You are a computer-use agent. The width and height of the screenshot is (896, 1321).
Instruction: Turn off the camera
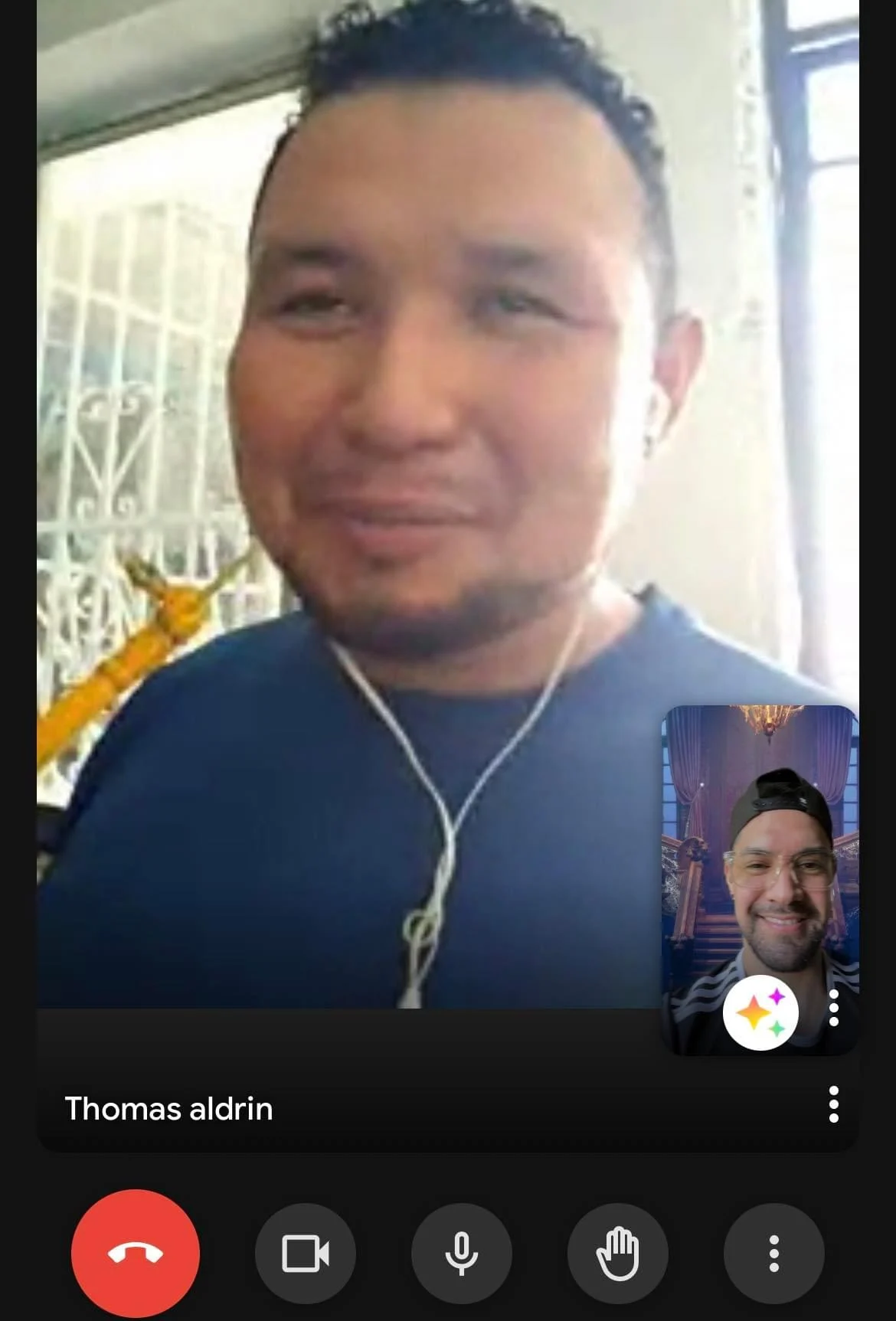305,1254
